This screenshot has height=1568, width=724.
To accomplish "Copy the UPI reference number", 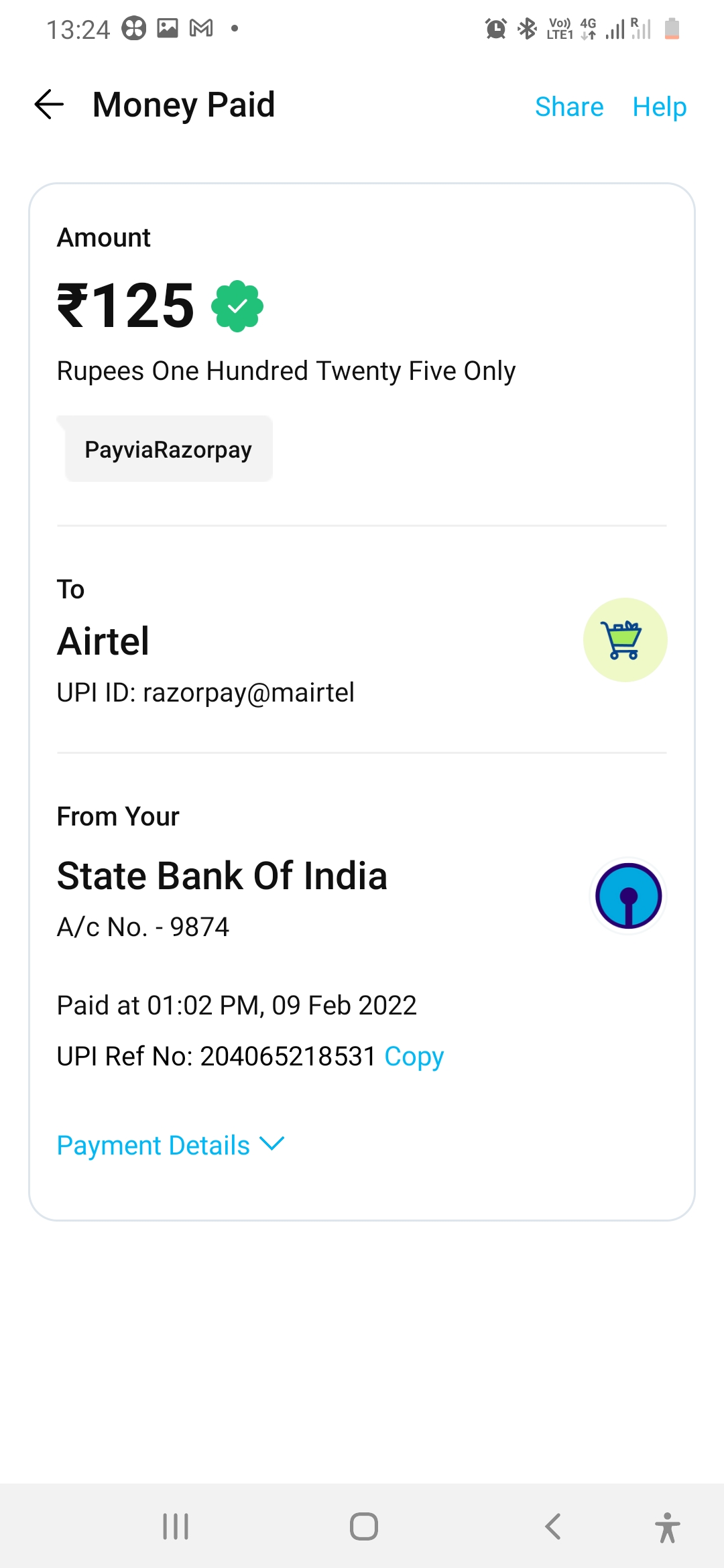I will point(414,1057).
